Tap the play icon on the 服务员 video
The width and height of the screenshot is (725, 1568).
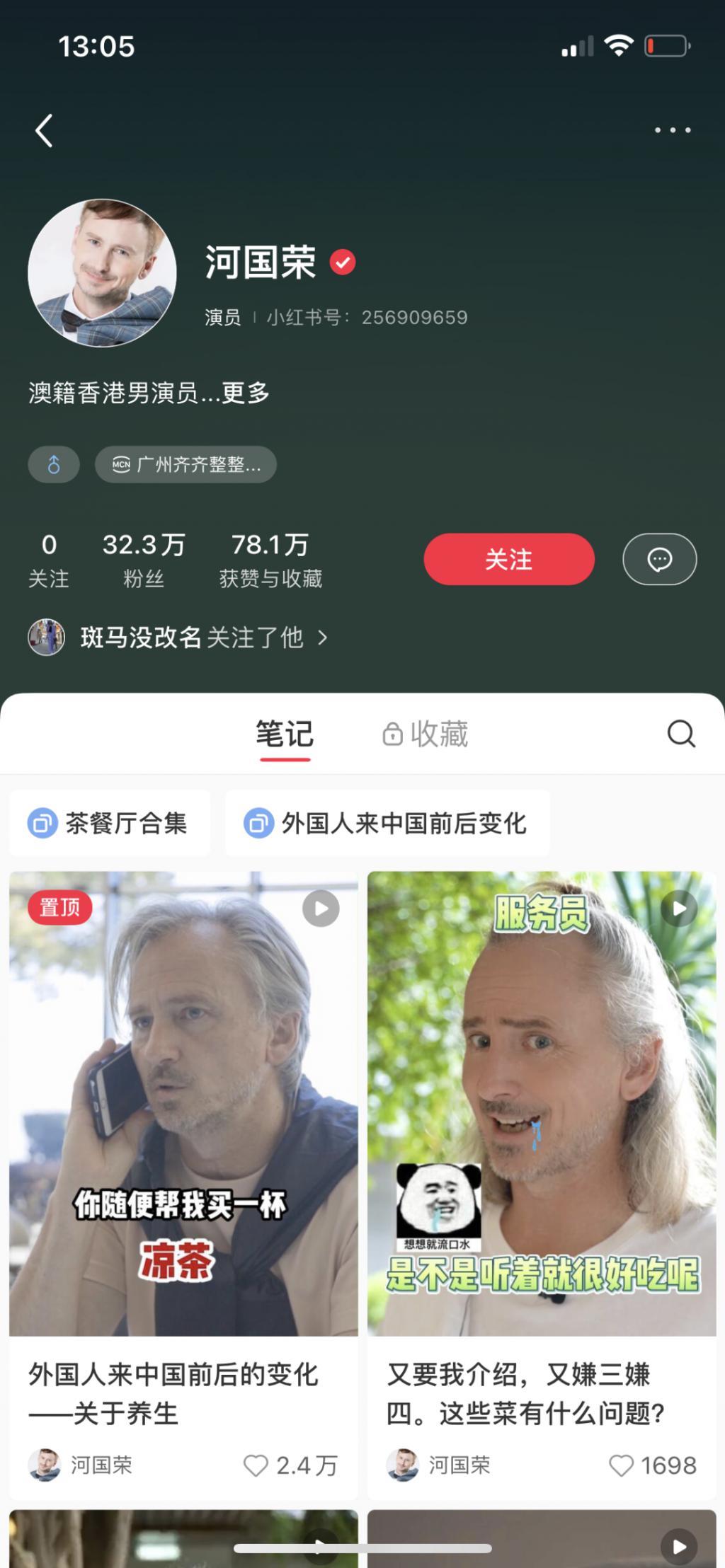678,908
